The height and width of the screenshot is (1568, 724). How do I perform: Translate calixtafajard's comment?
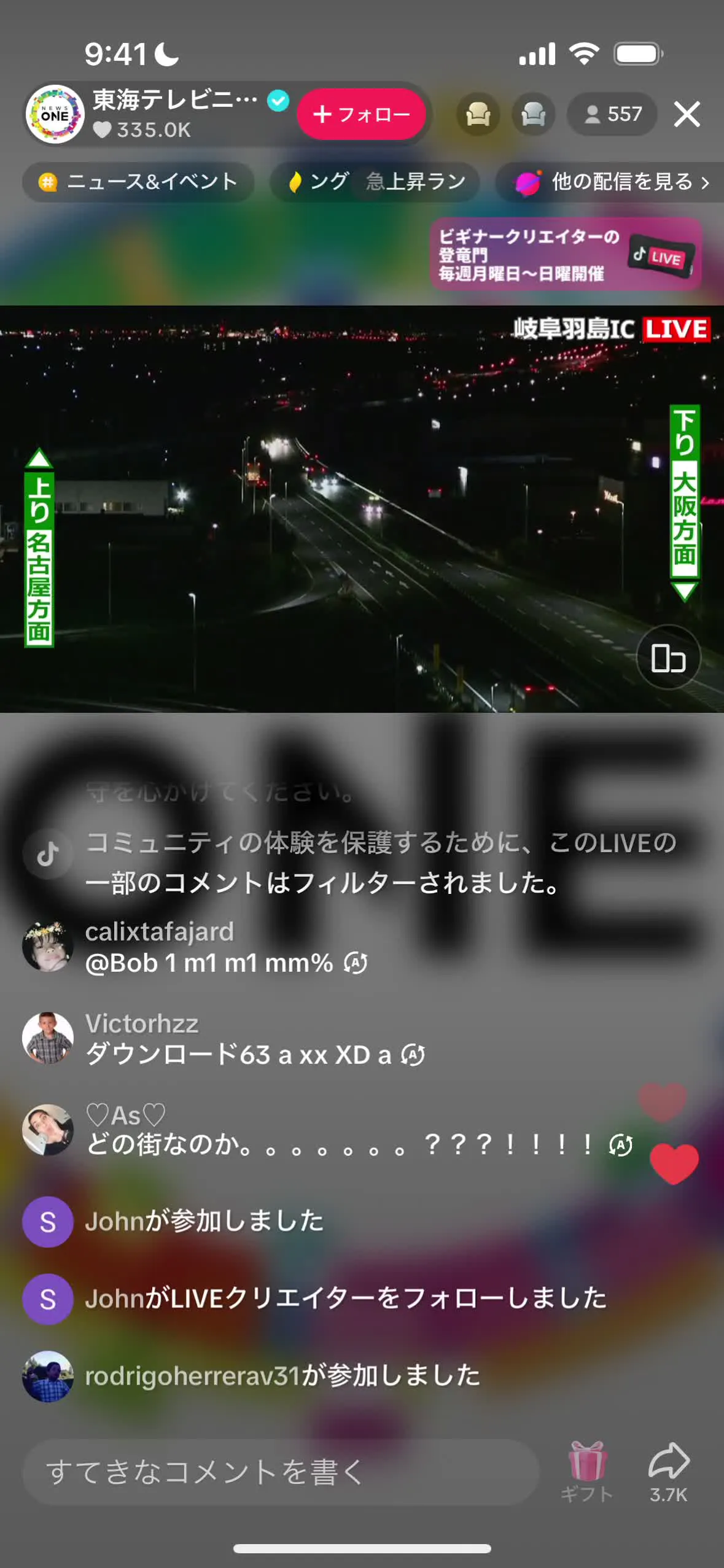pos(356,963)
